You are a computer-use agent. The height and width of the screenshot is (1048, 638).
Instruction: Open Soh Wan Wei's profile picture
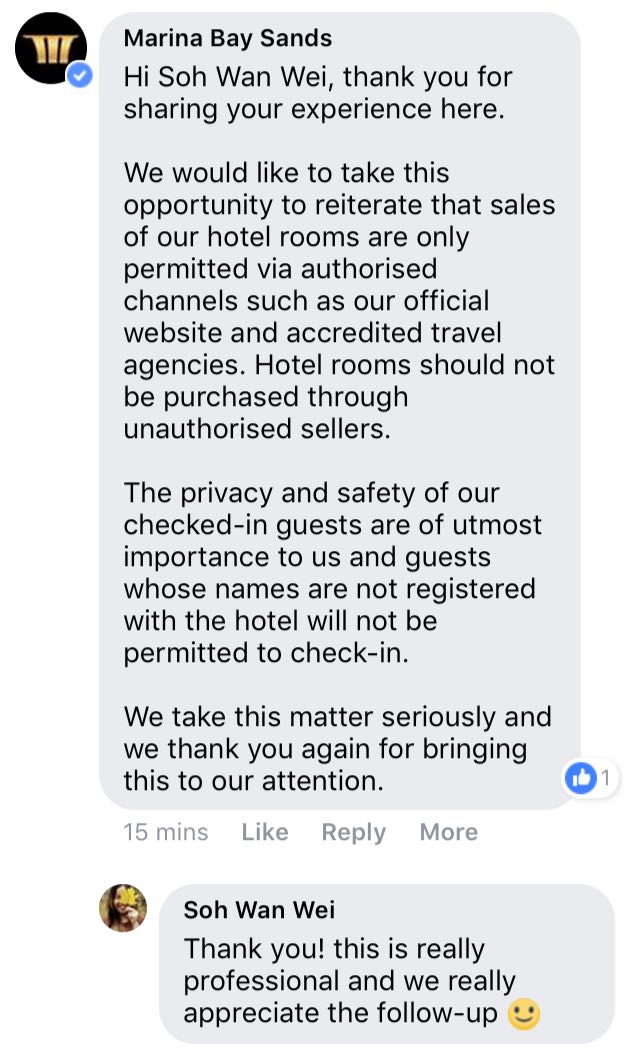[x=124, y=908]
